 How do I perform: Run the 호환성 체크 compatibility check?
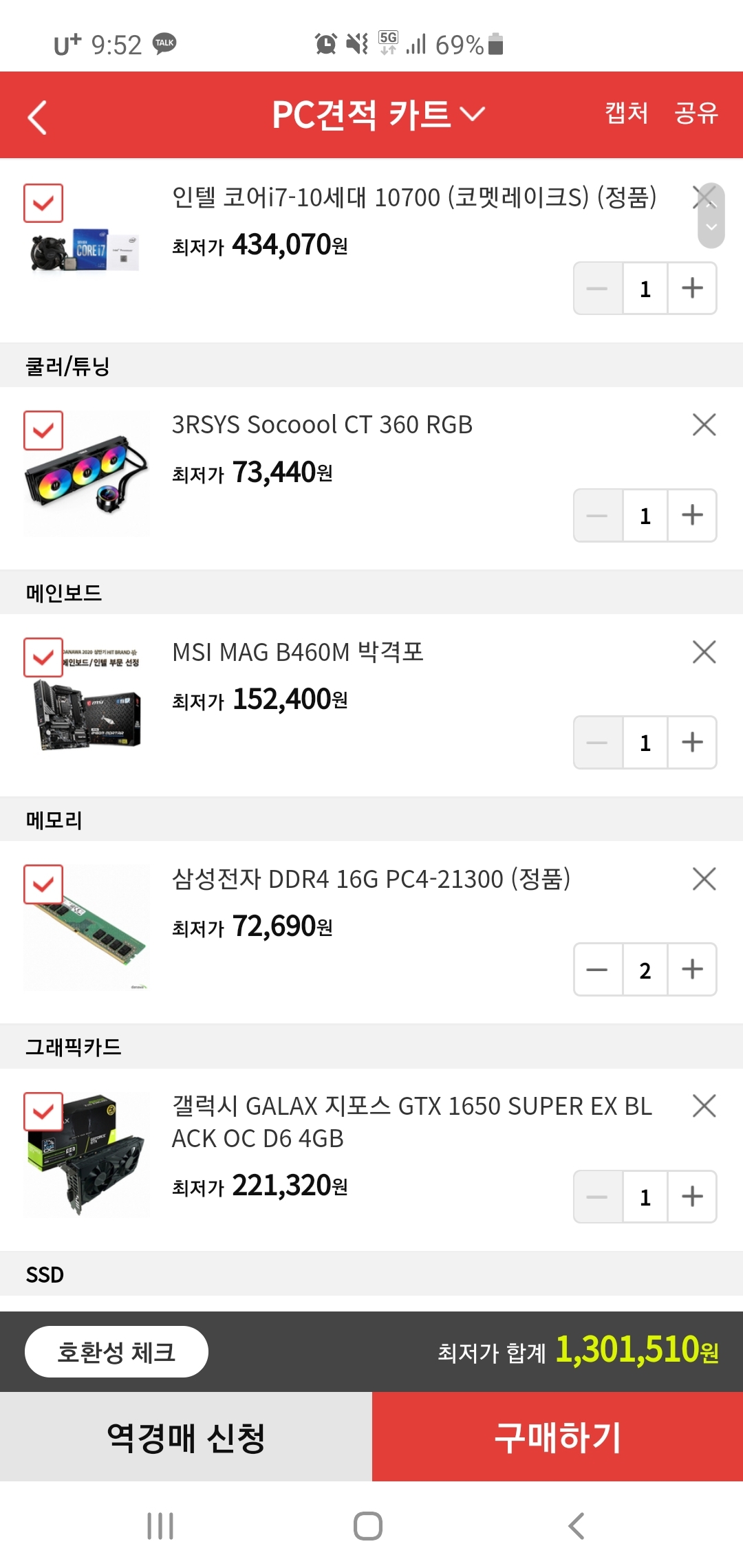116,1352
